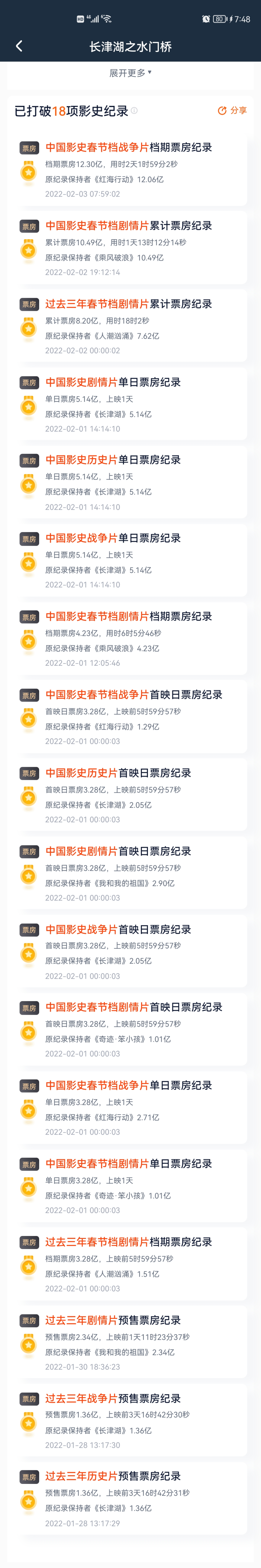Share the 影史纪录 list via 分享
Screen dimensions: 261x1568
click(x=232, y=111)
